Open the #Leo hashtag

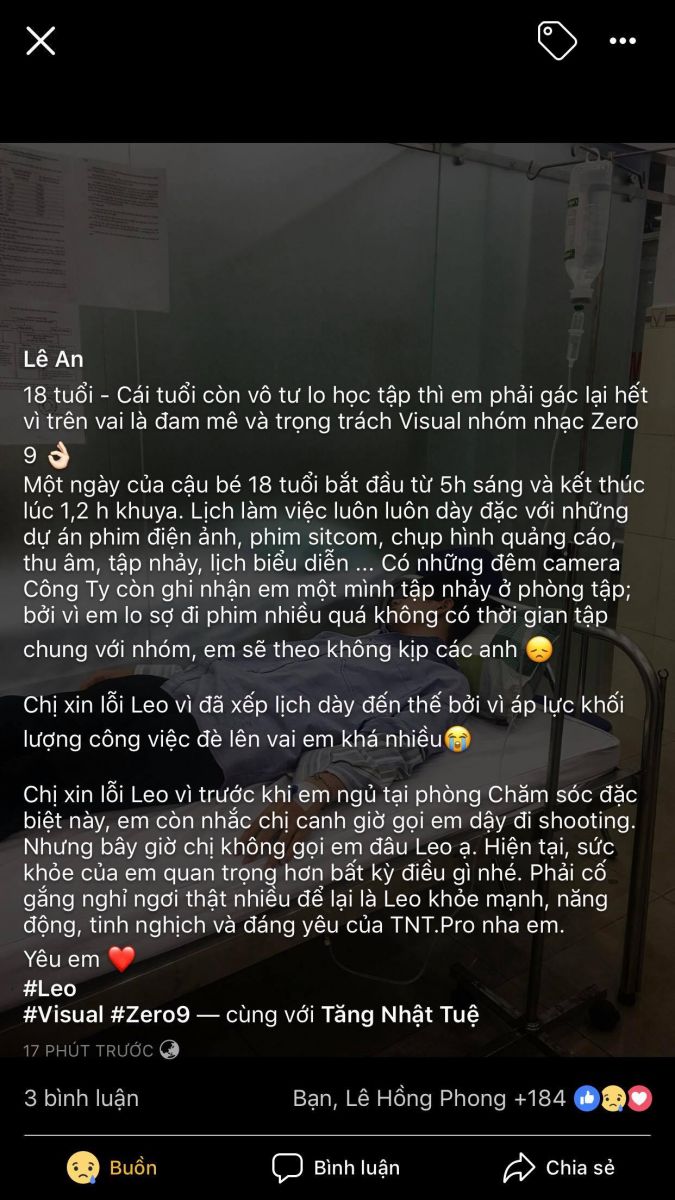(x=50, y=988)
